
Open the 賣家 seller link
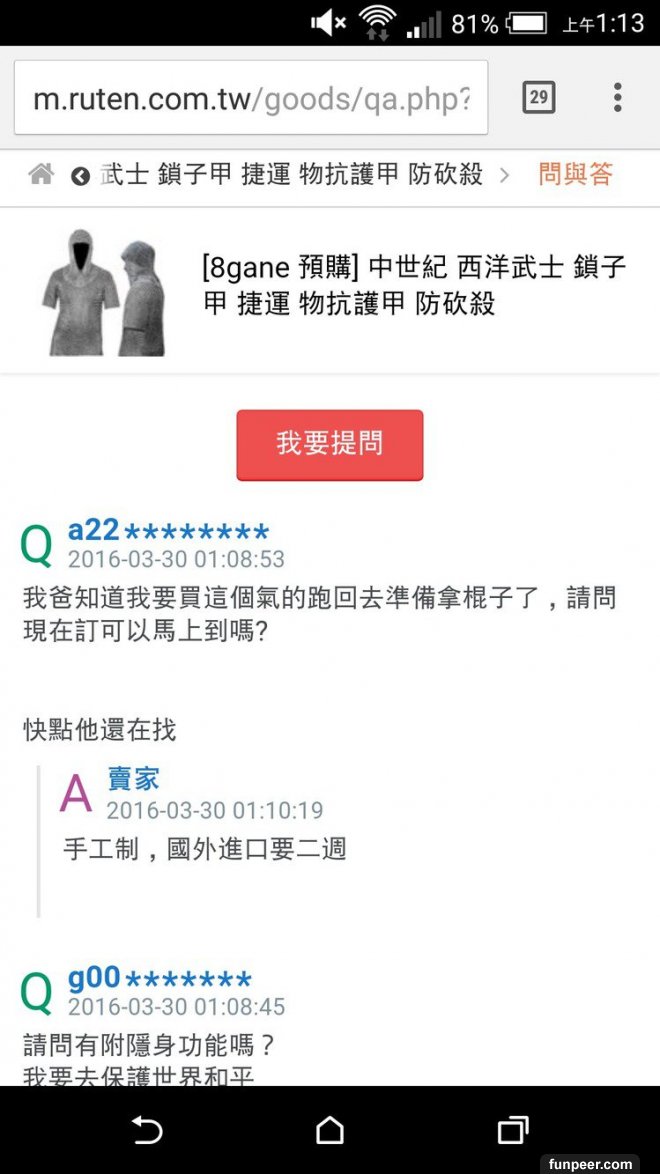[x=133, y=780]
